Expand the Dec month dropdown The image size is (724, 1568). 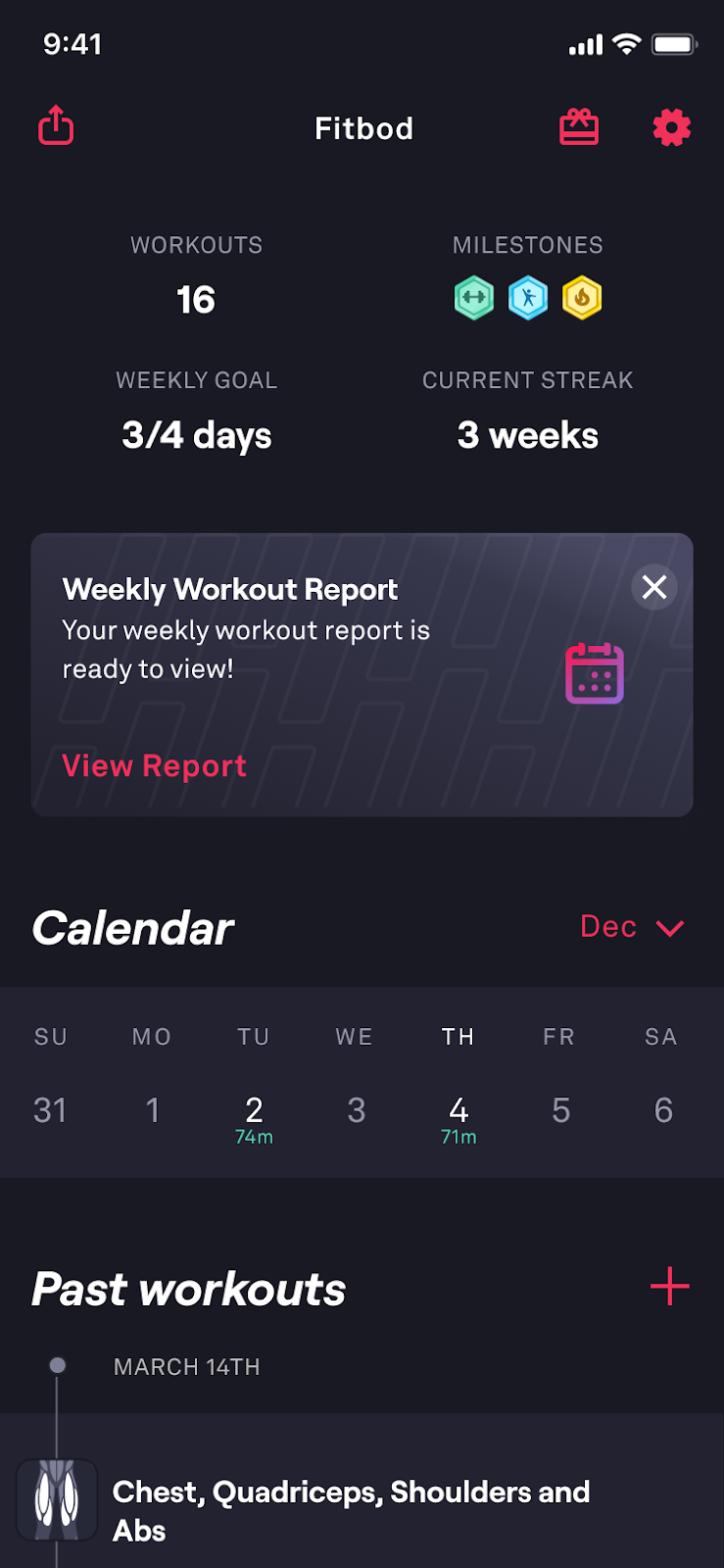(x=632, y=927)
